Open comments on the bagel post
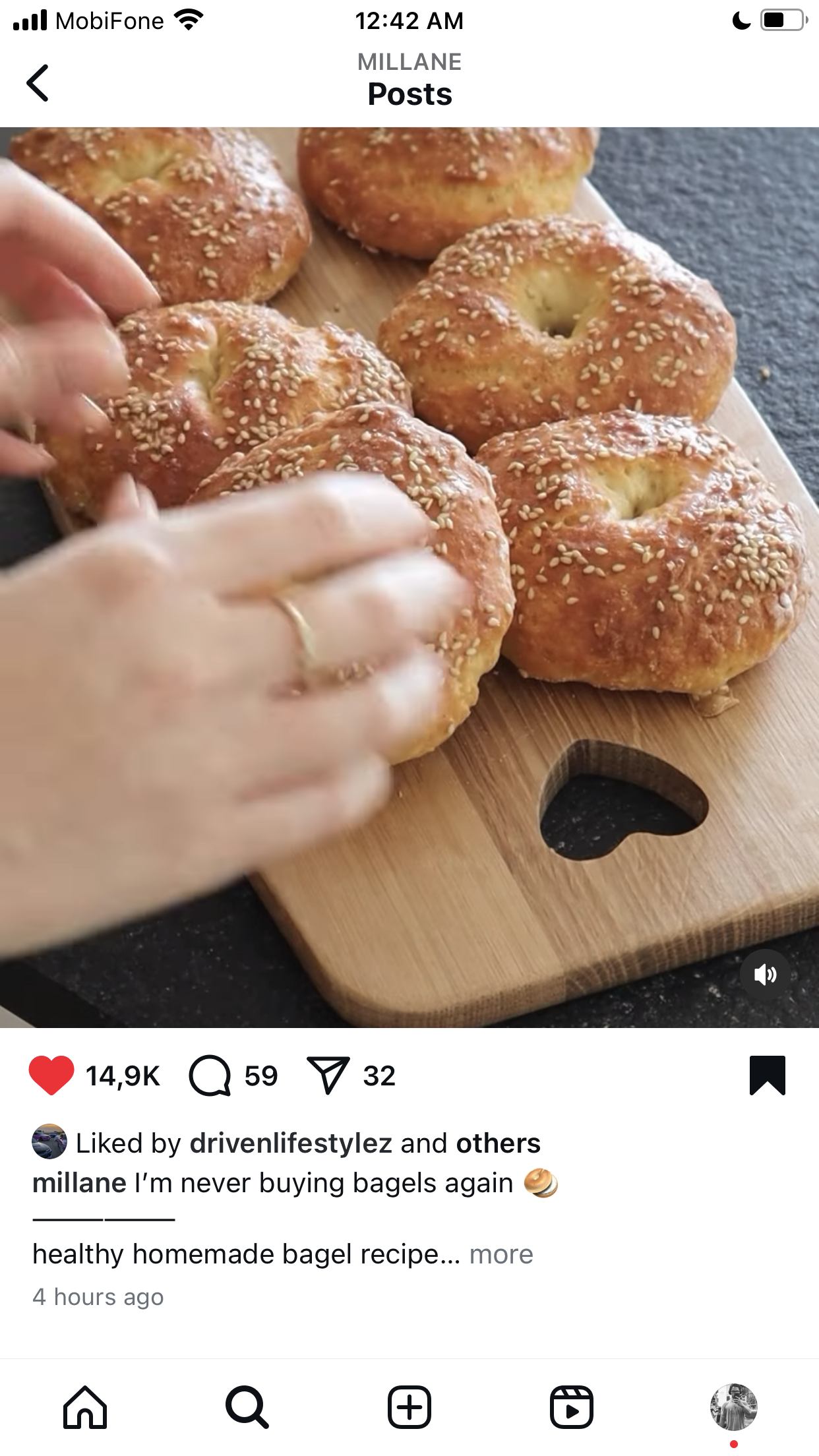 (x=210, y=1076)
